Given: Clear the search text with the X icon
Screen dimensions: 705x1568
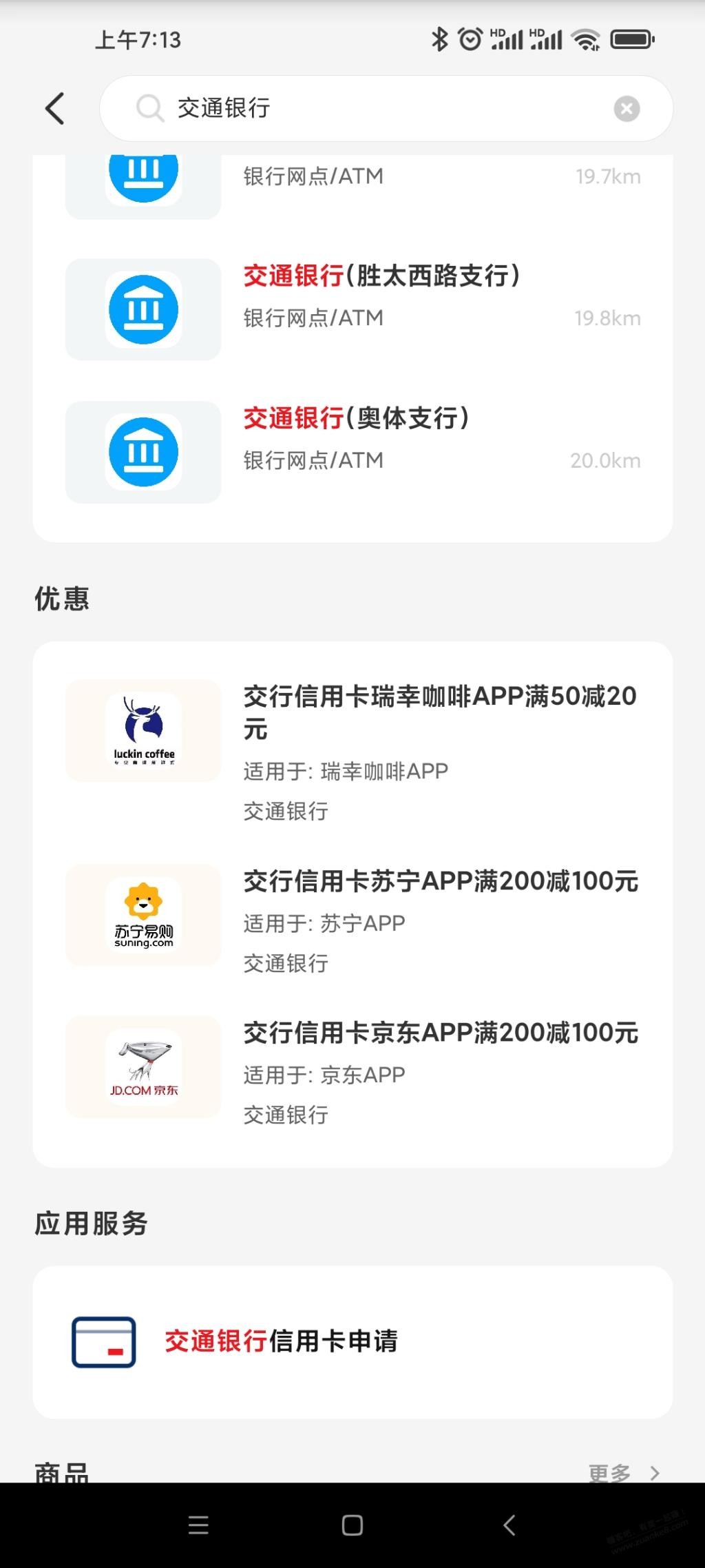Looking at the screenshot, I should [627, 109].
